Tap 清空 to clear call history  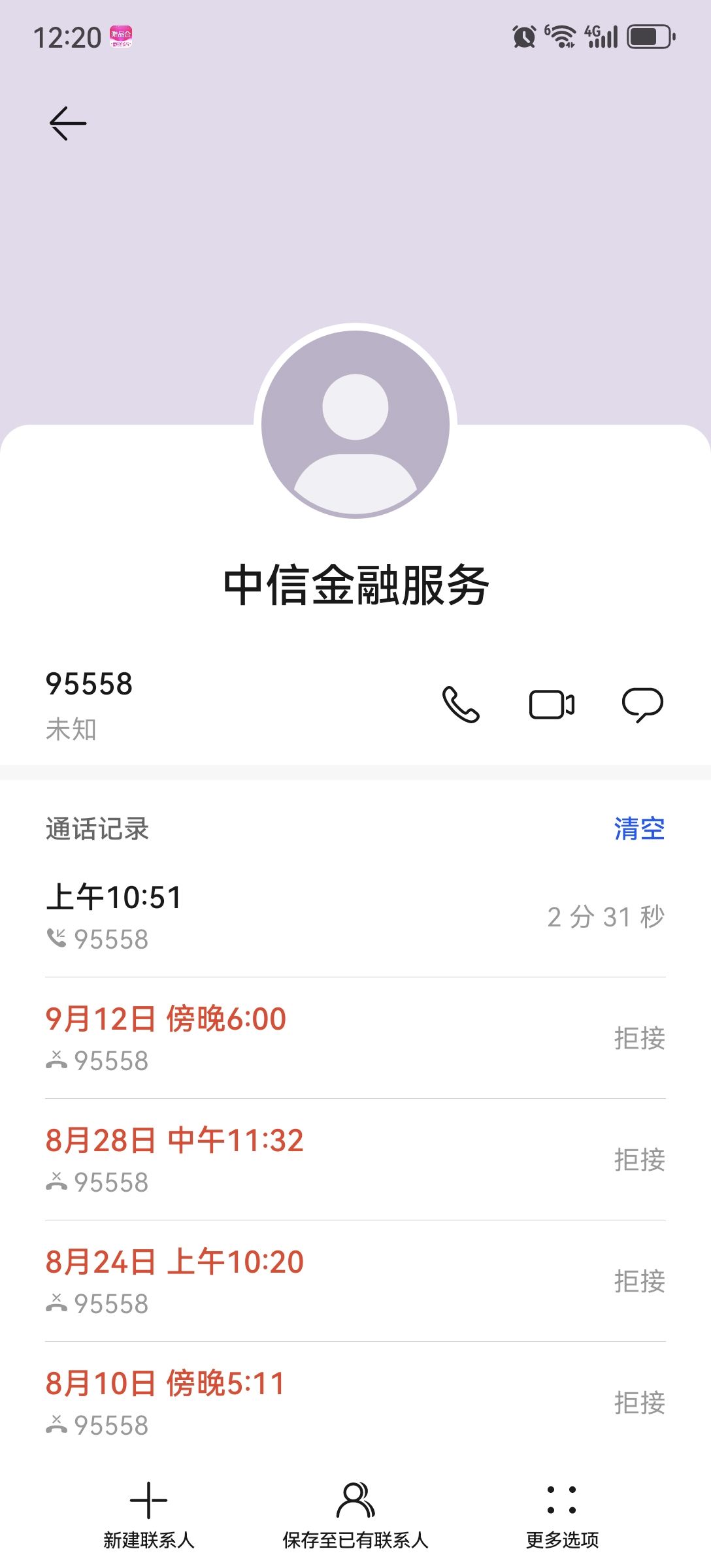pyautogui.click(x=639, y=829)
